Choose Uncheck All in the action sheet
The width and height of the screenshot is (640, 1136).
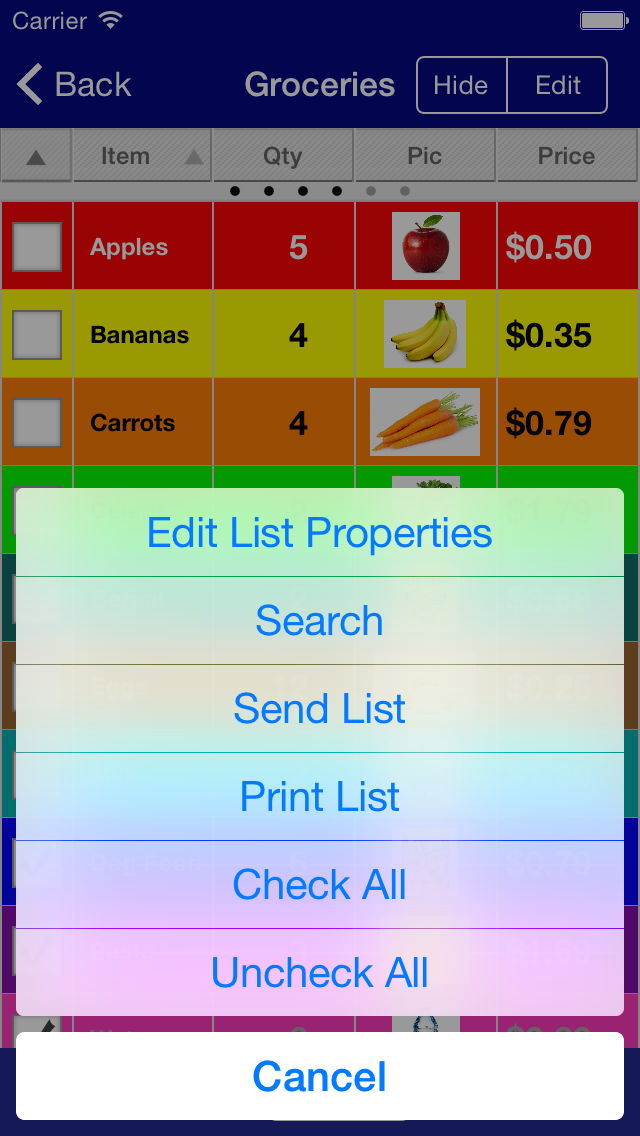coord(320,973)
